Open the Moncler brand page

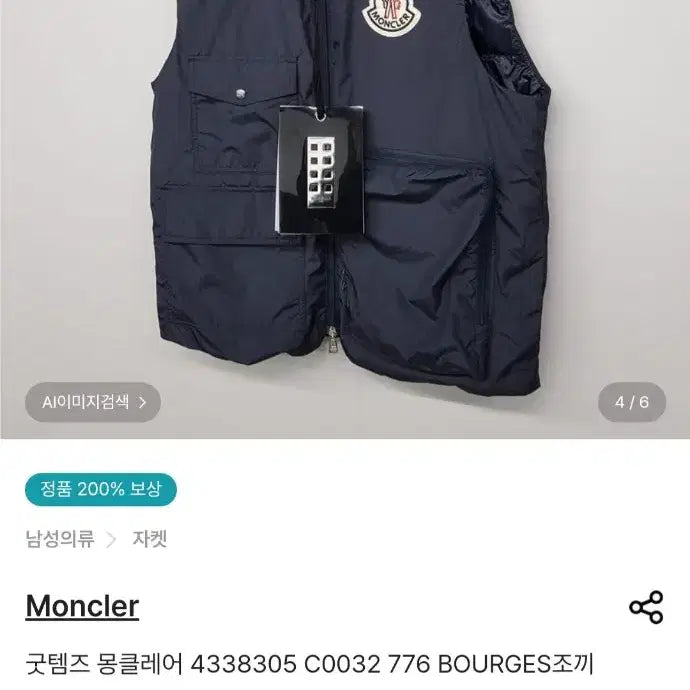[82, 606]
